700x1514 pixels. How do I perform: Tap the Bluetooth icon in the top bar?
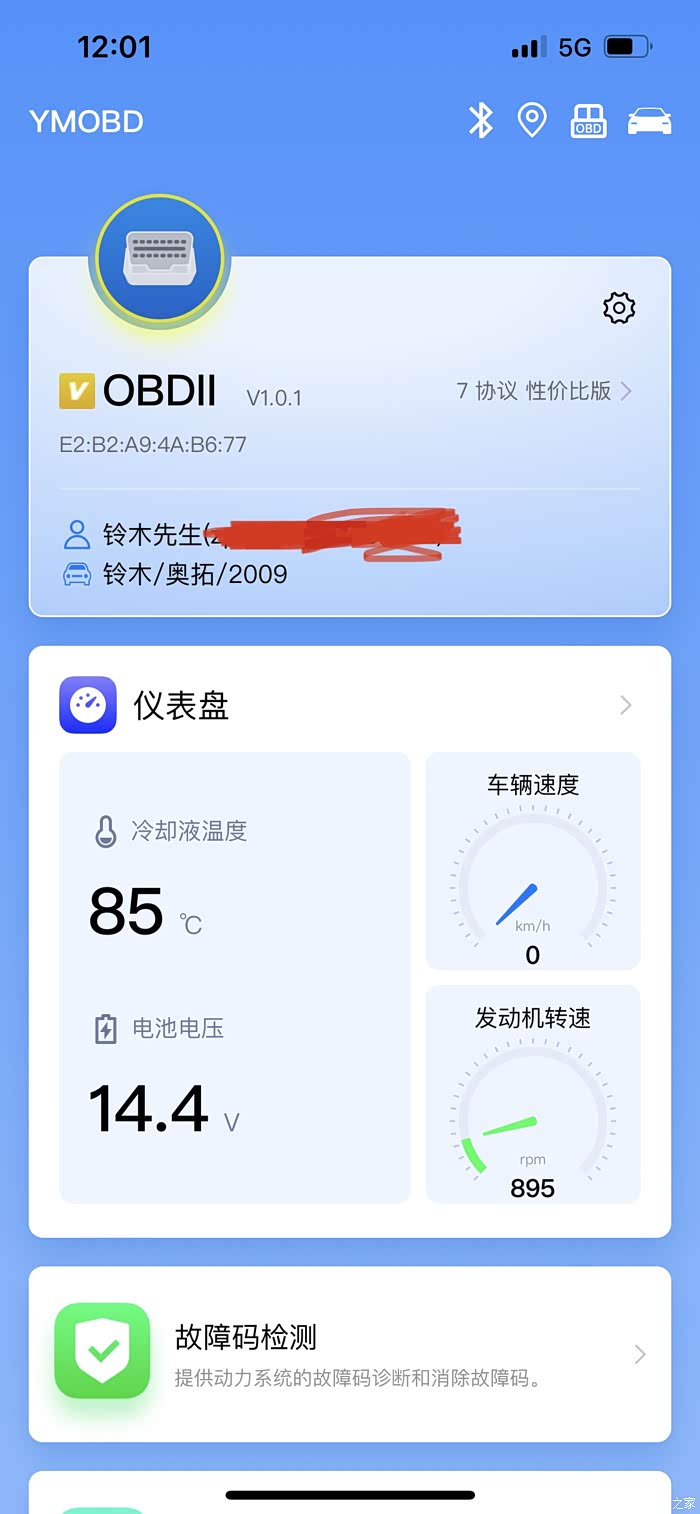coord(481,121)
